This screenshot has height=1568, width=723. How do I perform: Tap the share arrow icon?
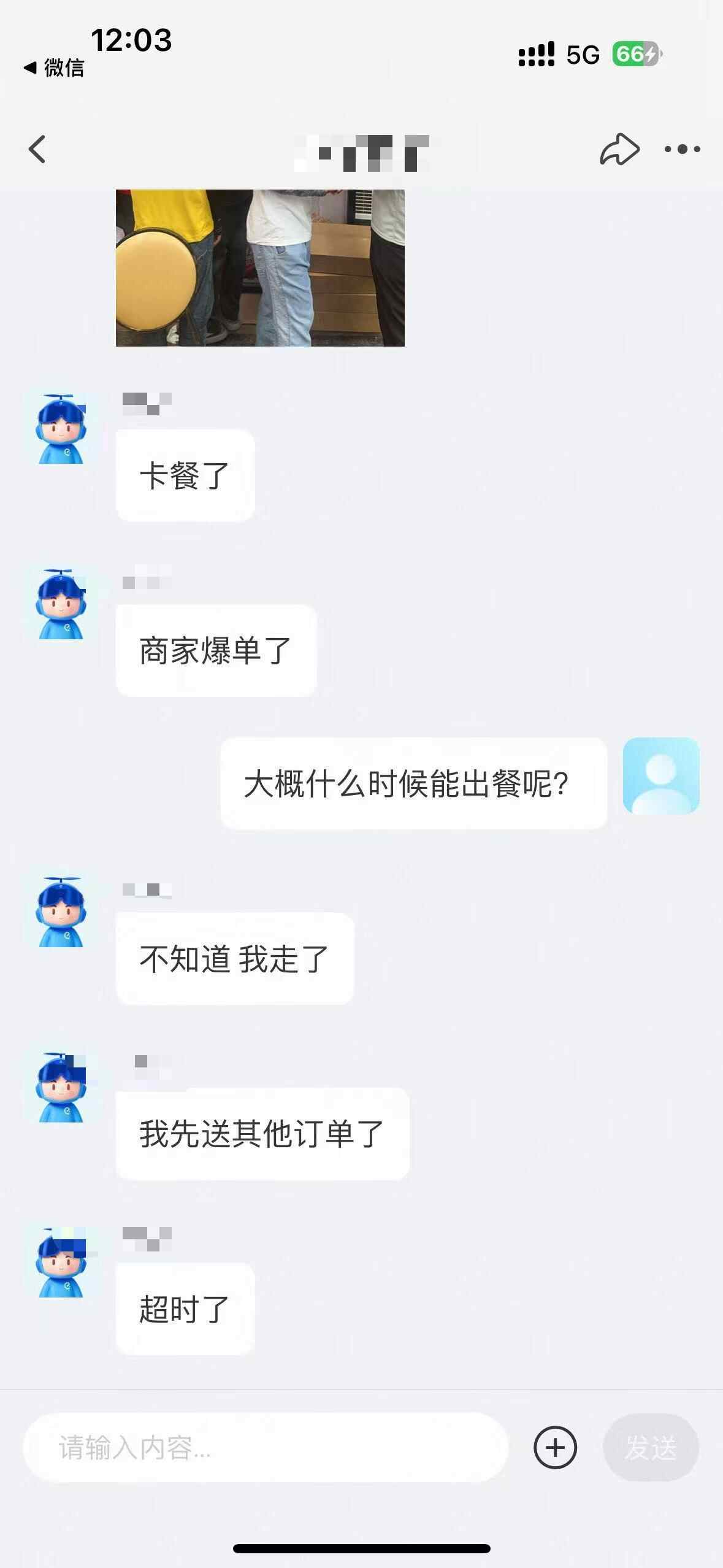[619, 149]
